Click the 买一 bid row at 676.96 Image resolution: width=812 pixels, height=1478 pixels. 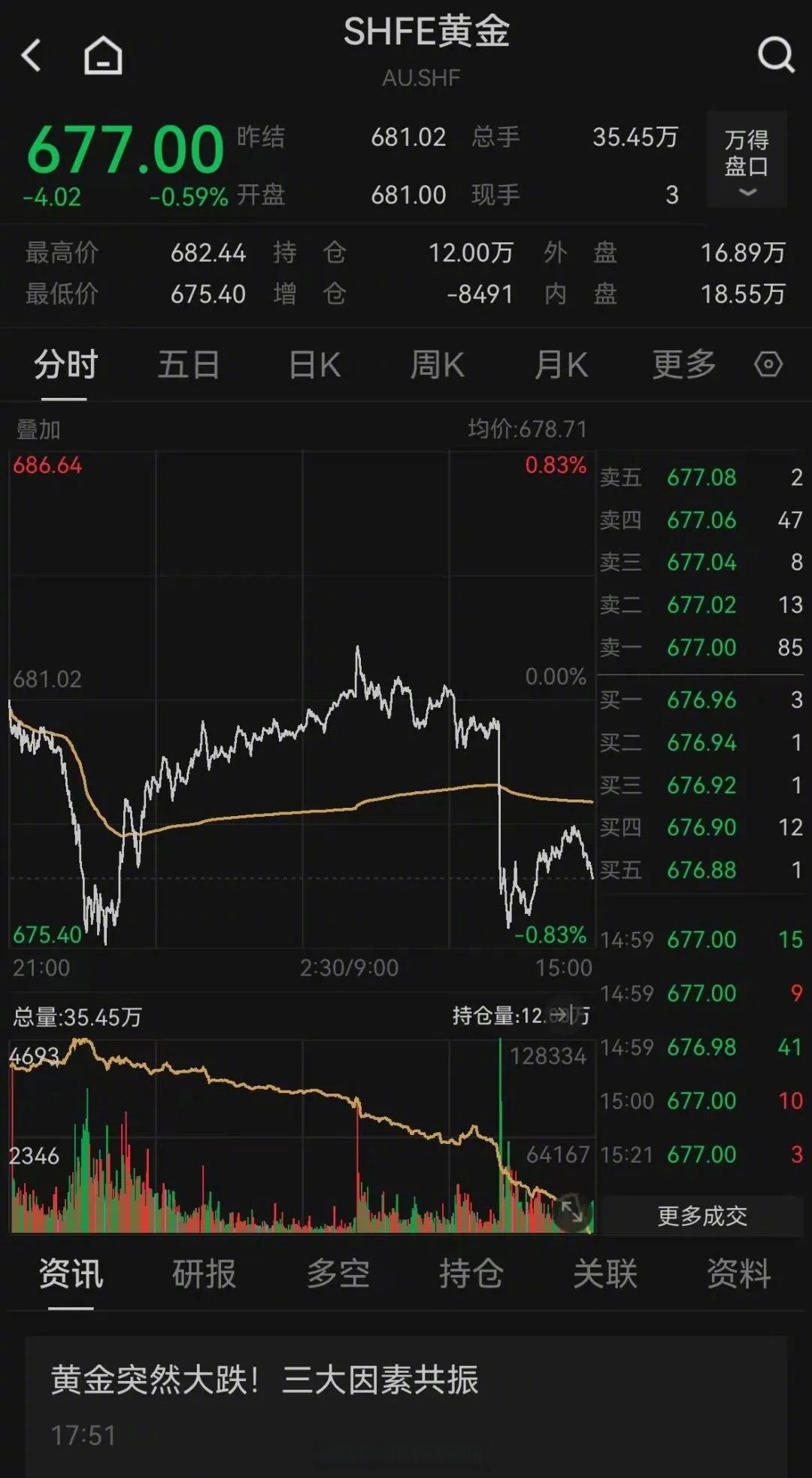click(699, 700)
